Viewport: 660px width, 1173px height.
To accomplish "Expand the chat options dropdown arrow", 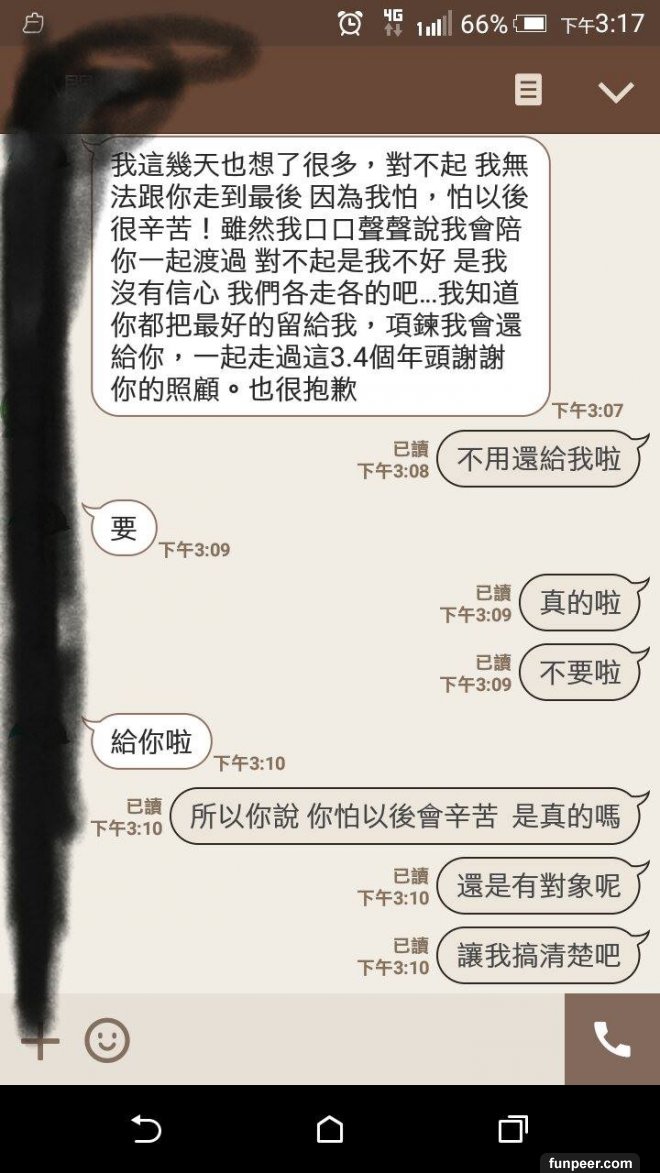I will coord(615,92).
